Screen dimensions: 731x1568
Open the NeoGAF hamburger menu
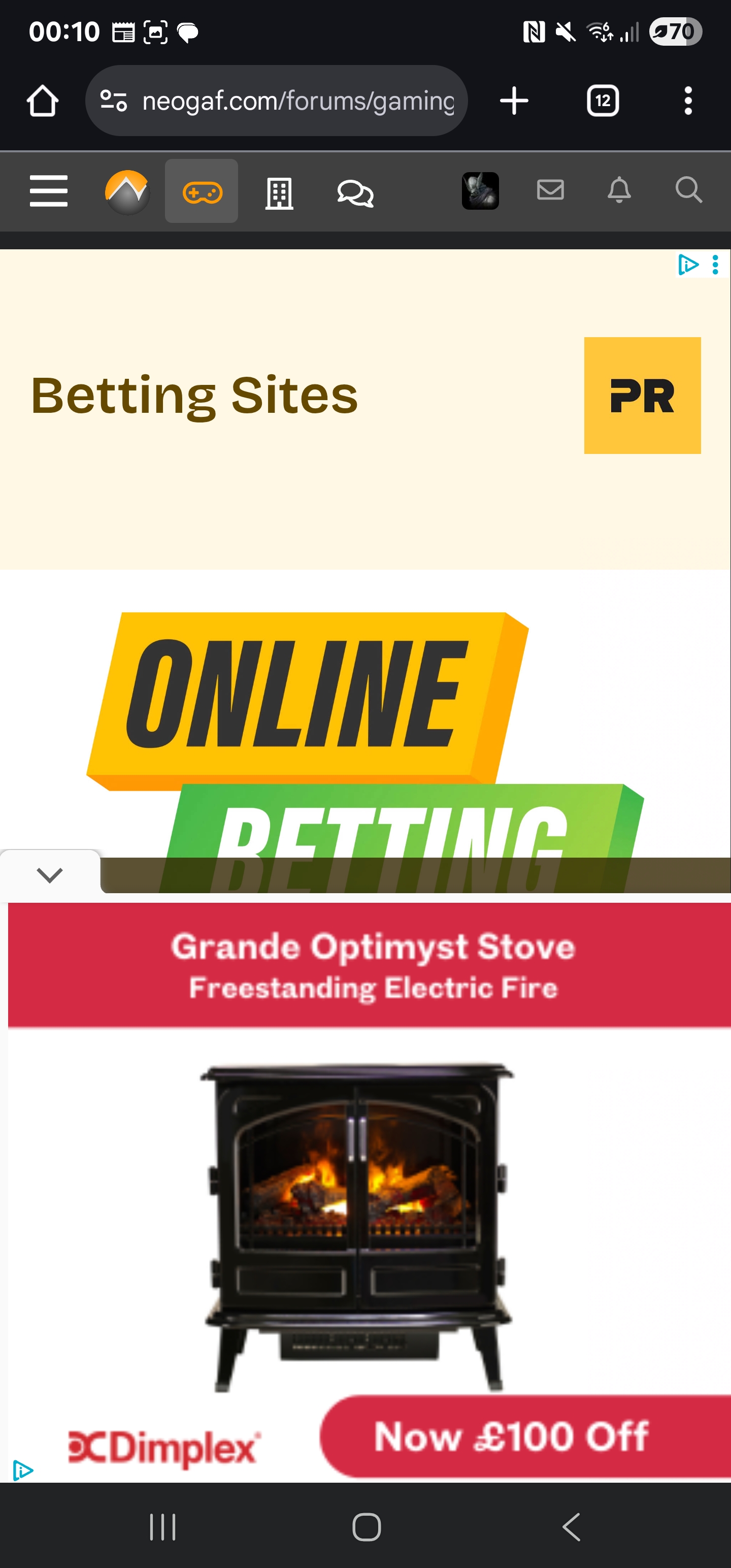coord(49,191)
